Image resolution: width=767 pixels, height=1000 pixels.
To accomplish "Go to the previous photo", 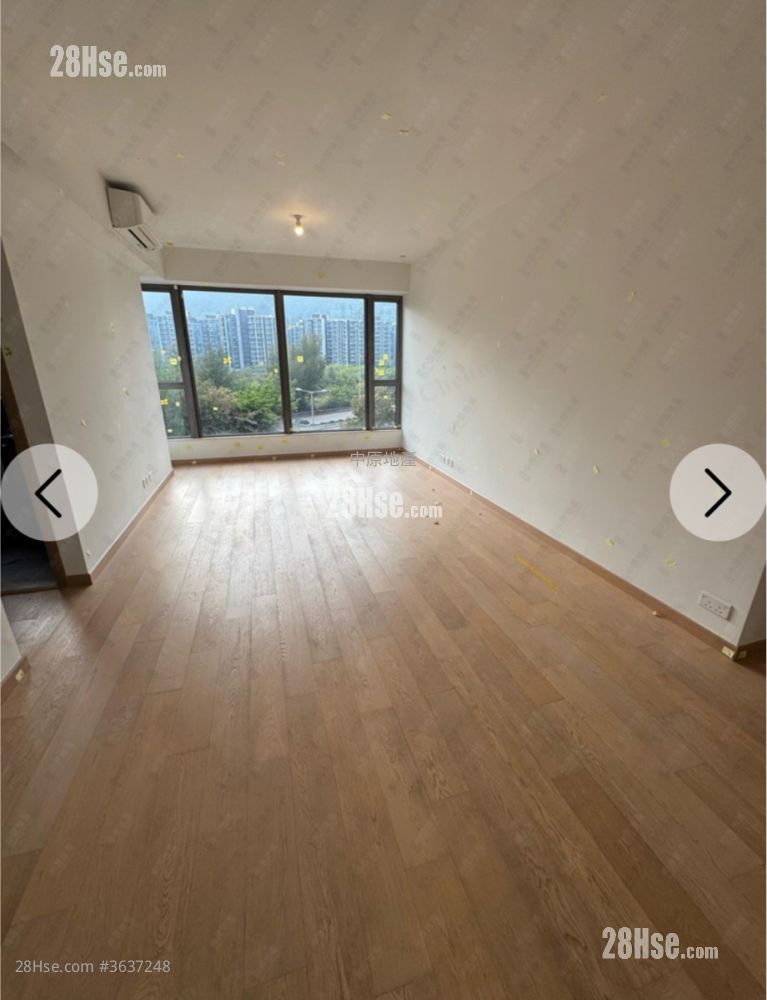I will [x=49, y=493].
